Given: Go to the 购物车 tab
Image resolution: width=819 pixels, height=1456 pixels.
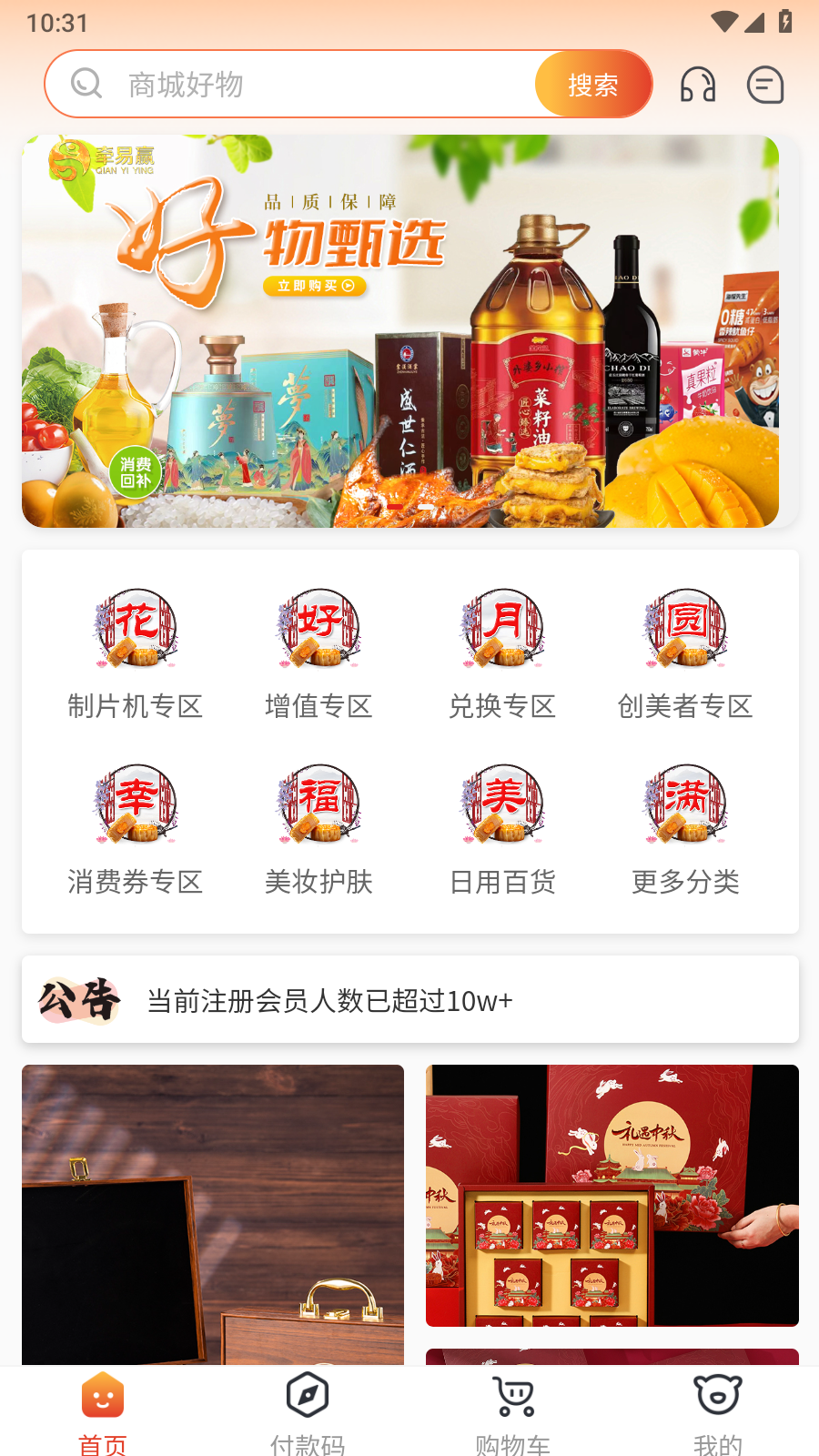Looking at the screenshot, I should 512,1412.
